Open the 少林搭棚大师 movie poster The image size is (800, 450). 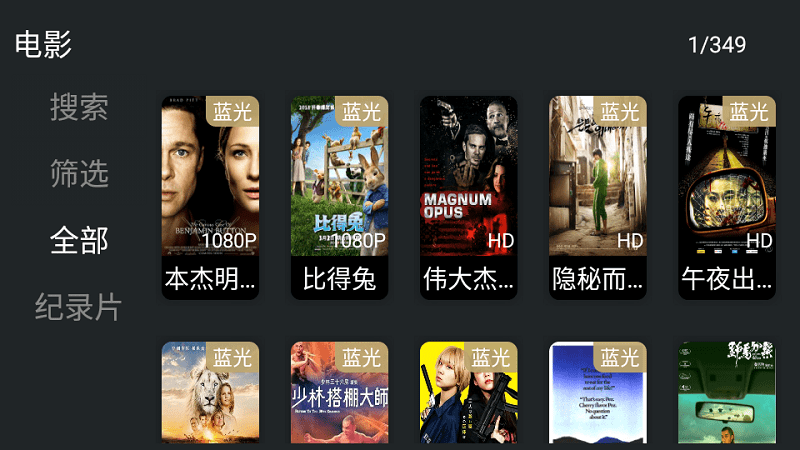[339, 393]
